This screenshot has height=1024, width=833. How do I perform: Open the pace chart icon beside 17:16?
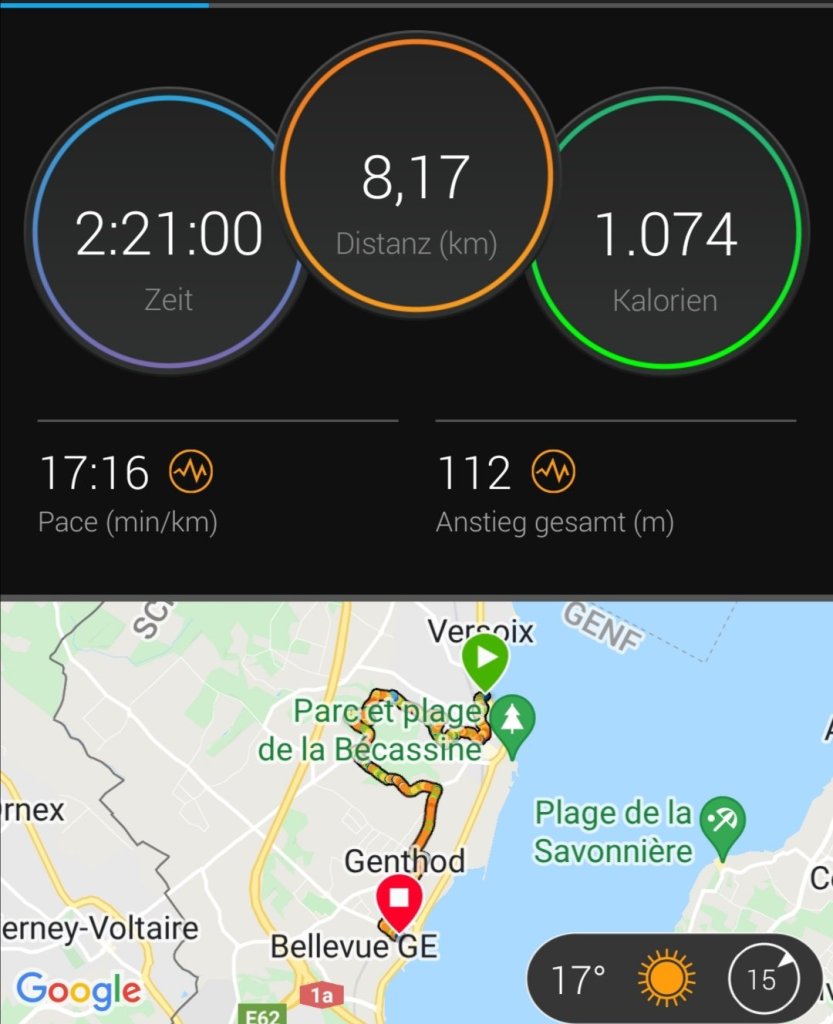(192, 471)
